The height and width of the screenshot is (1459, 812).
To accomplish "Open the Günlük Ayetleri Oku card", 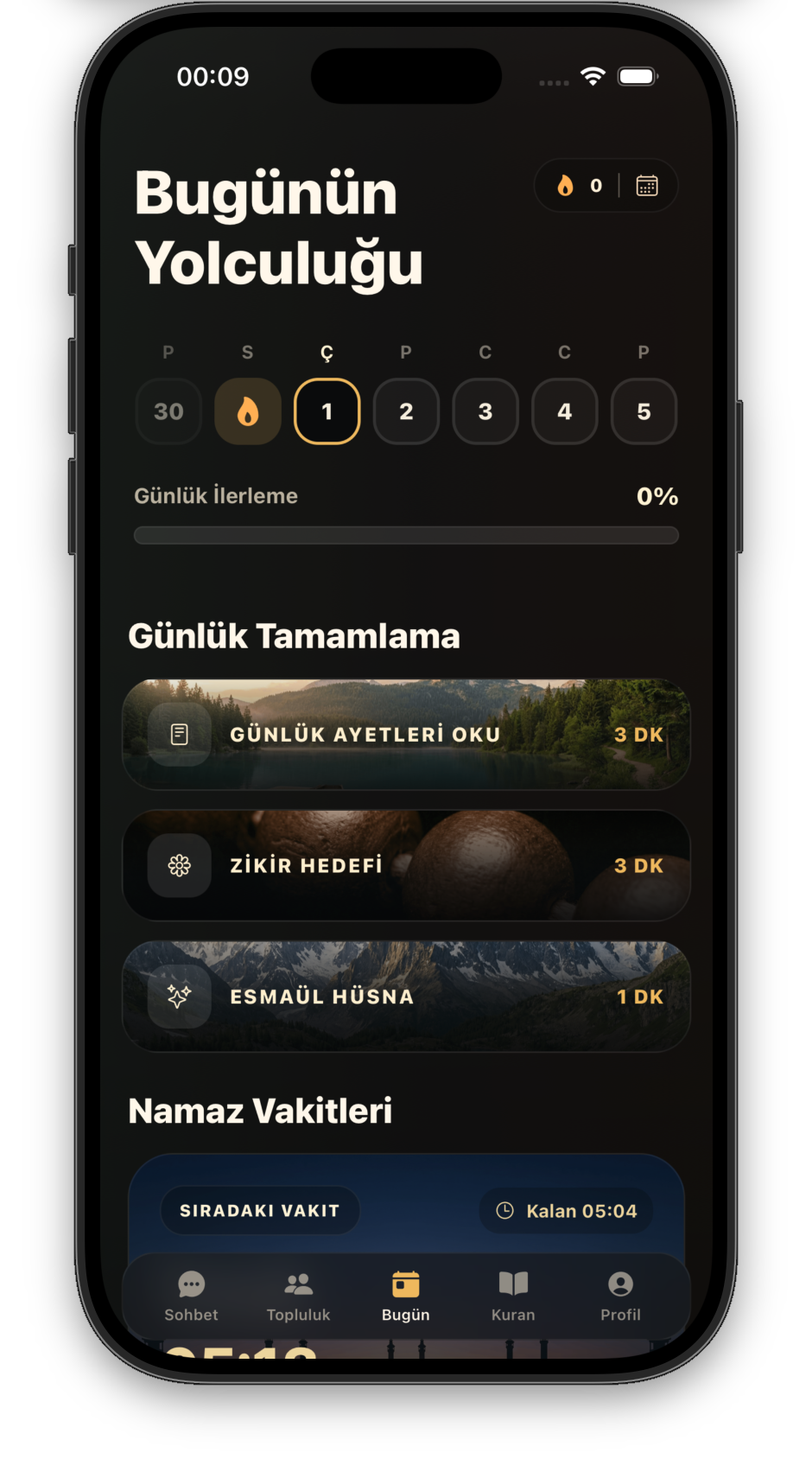I will (406, 735).
